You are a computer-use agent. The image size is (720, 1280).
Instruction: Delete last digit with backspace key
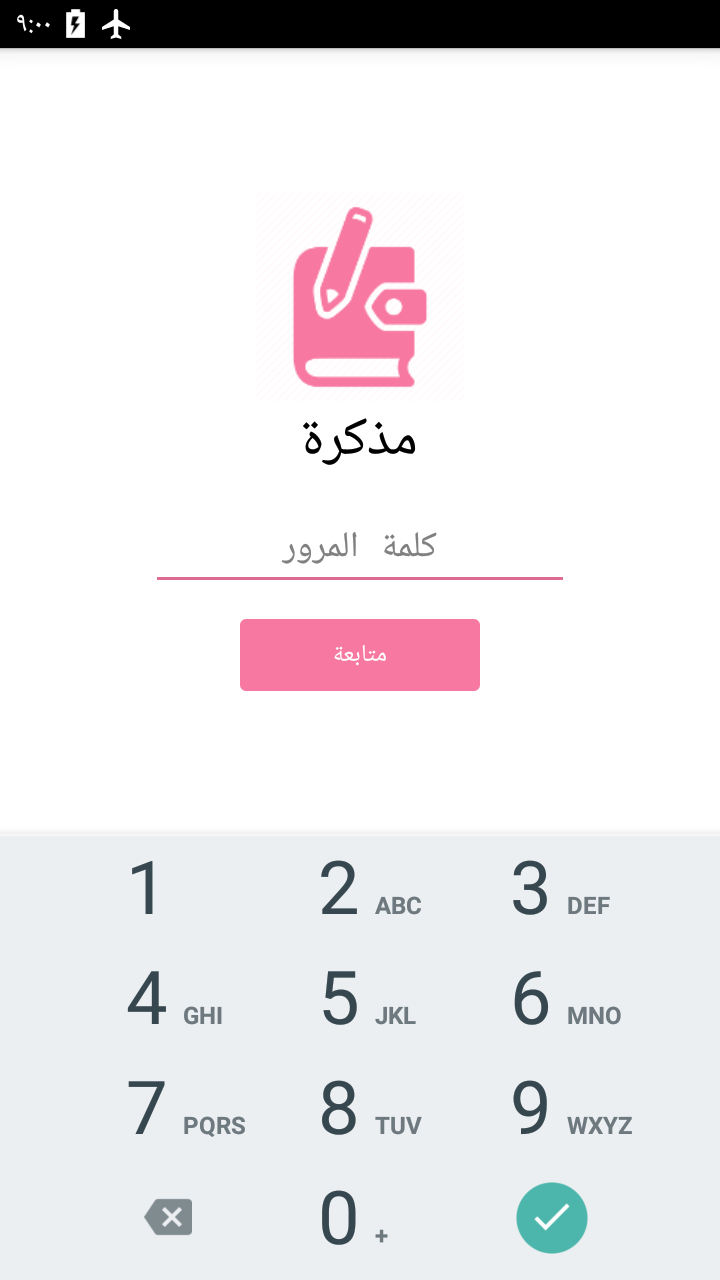(168, 1218)
